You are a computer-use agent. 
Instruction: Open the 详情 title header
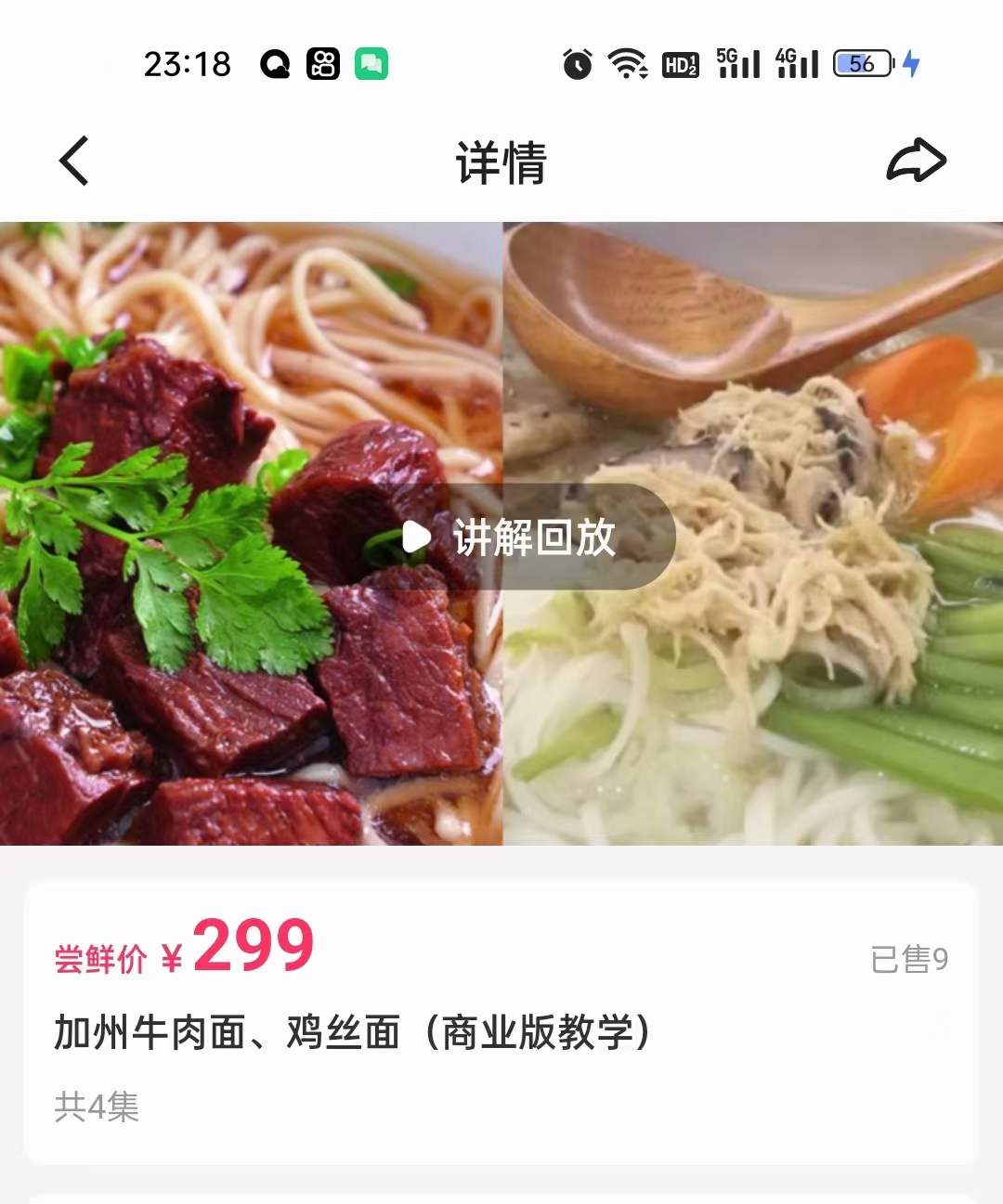501,160
